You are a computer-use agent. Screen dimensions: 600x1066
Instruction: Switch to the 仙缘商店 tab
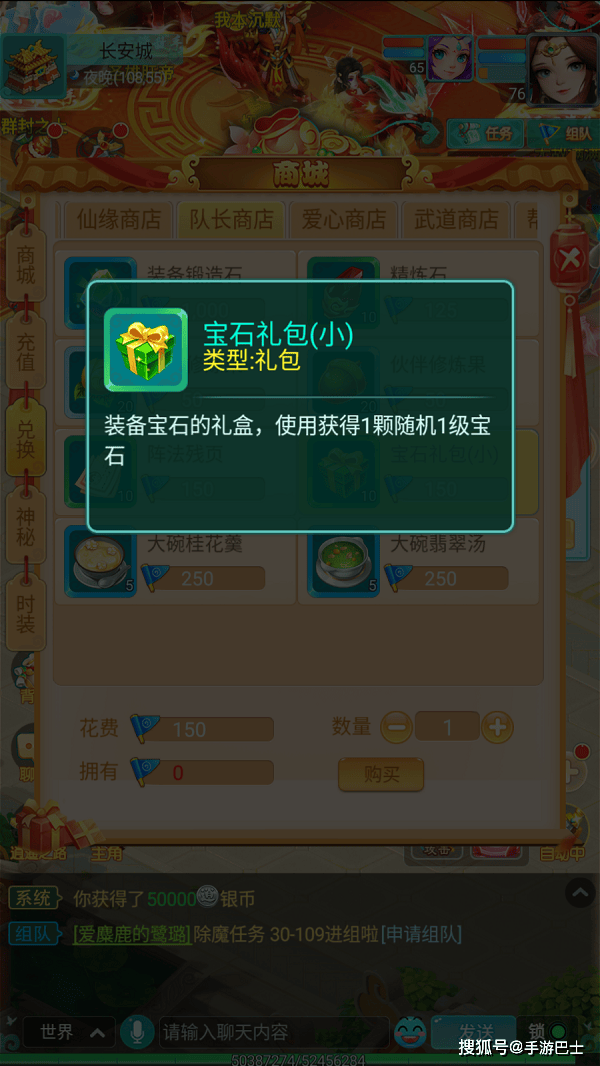tap(119, 219)
